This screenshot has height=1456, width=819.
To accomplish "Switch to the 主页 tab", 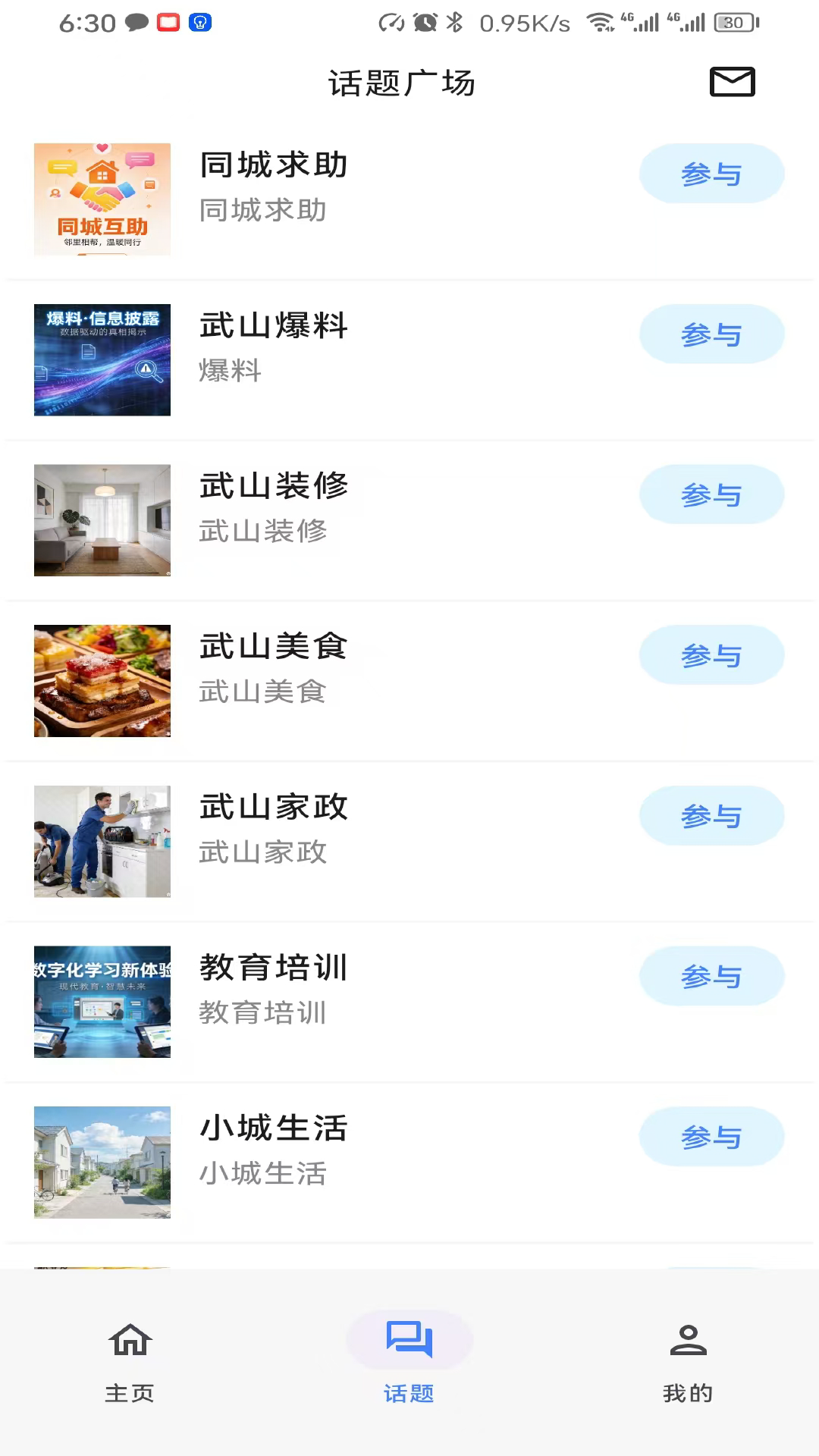I will click(x=131, y=1365).
